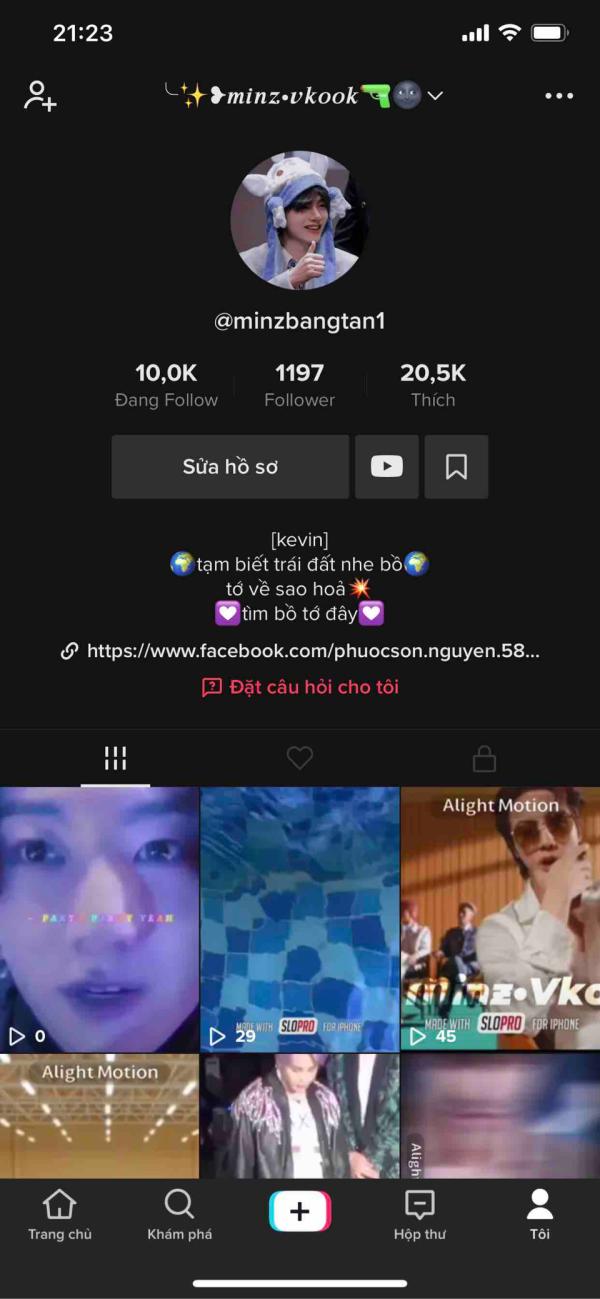The image size is (600, 1299).
Task: Switch to the Khám phá tab
Action: click(x=180, y=1215)
